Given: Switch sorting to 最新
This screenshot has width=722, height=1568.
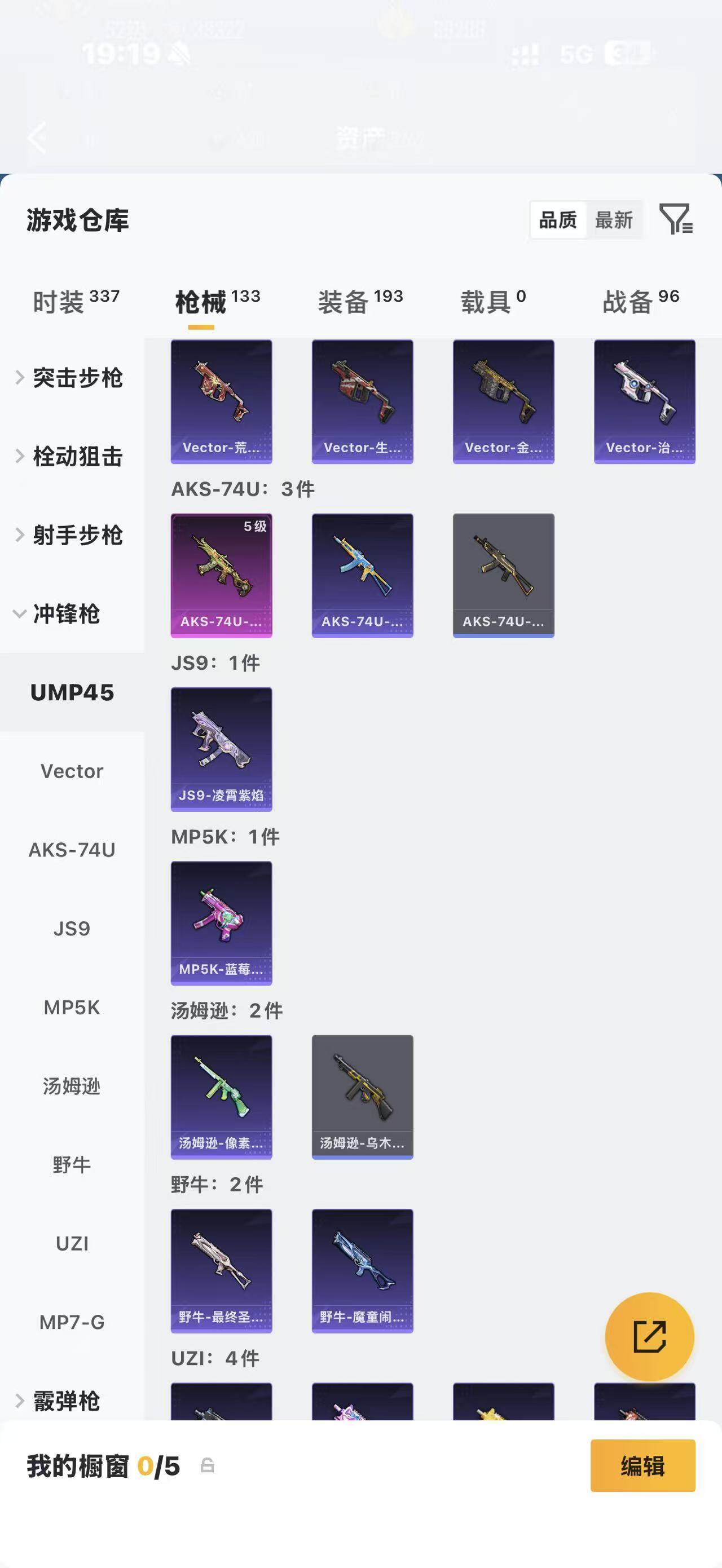Looking at the screenshot, I should 614,220.
